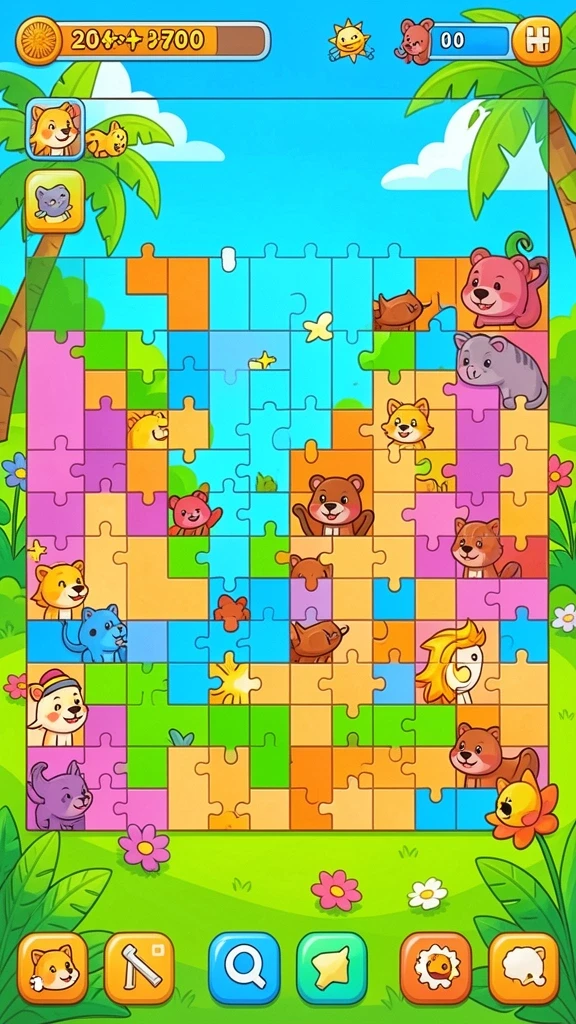The height and width of the screenshot is (1024, 576).
Task: Open the orange menu button beside the counter
Action: (x=536, y=41)
